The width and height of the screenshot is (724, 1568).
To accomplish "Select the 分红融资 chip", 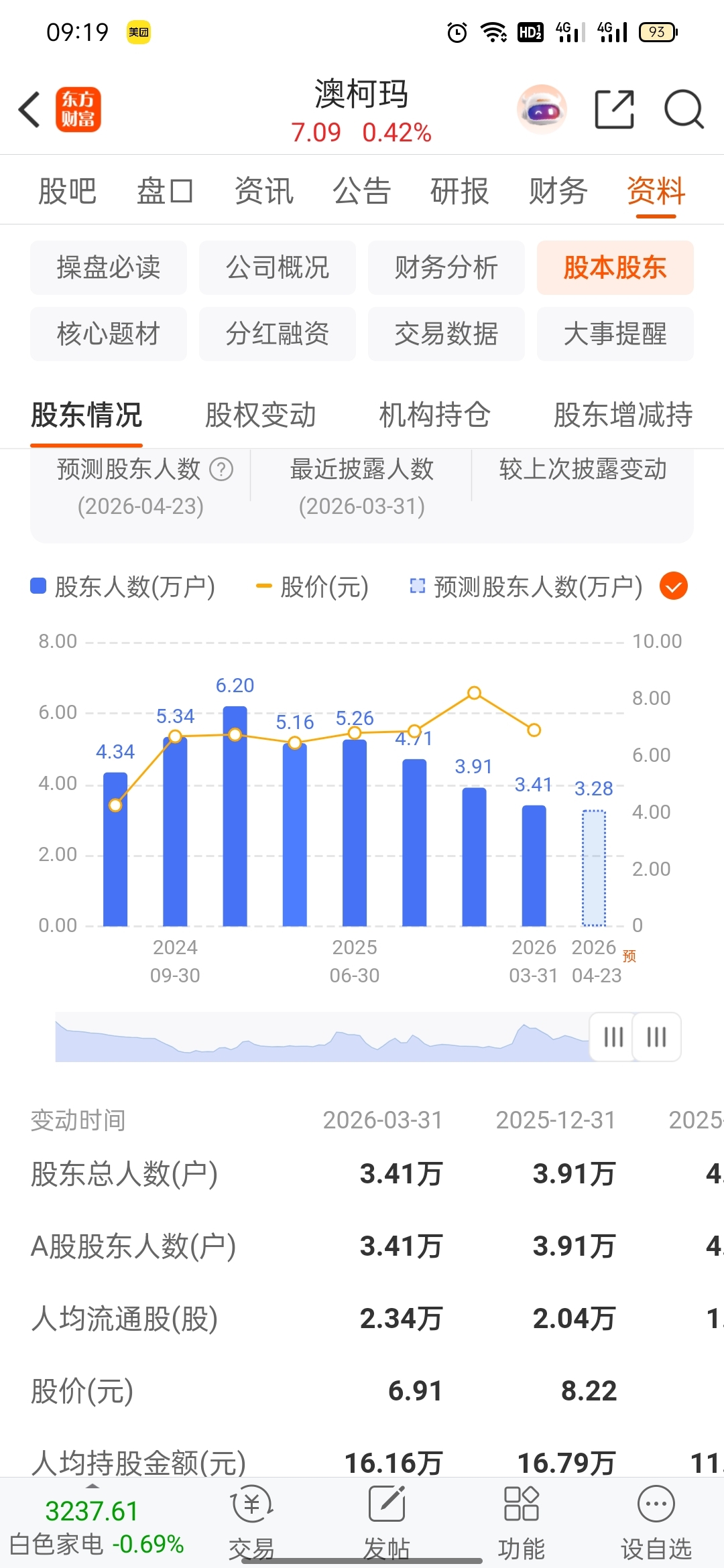I will point(278,334).
